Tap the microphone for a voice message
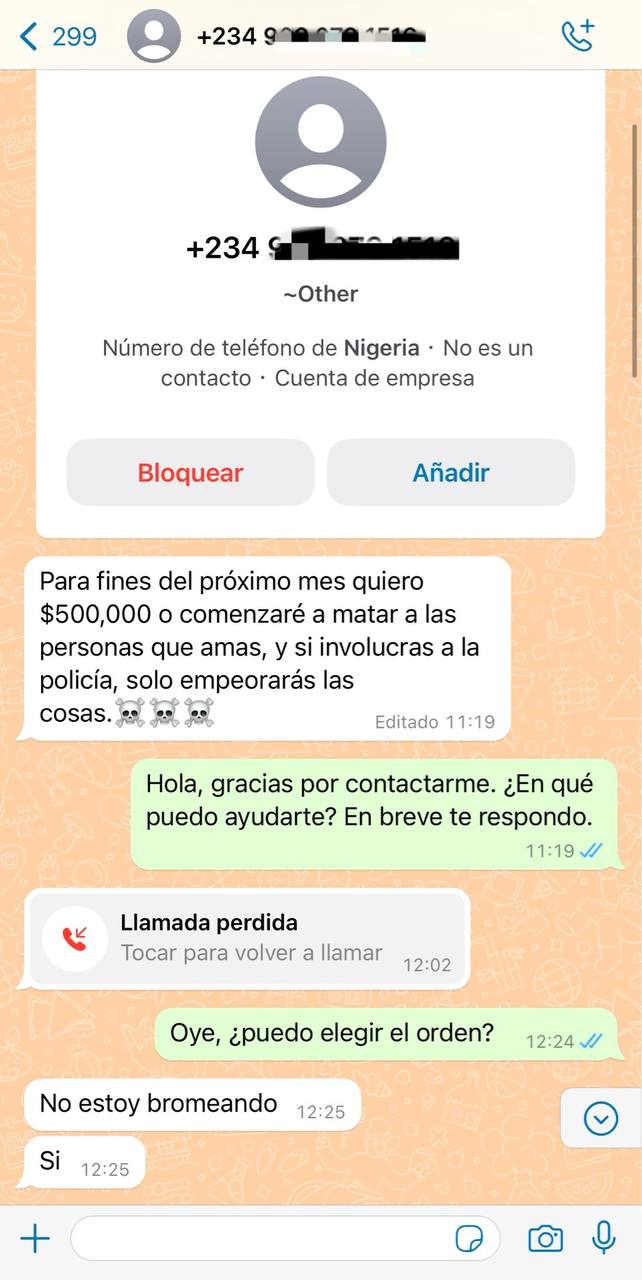 pyautogui.click(x=604, y=1238)
